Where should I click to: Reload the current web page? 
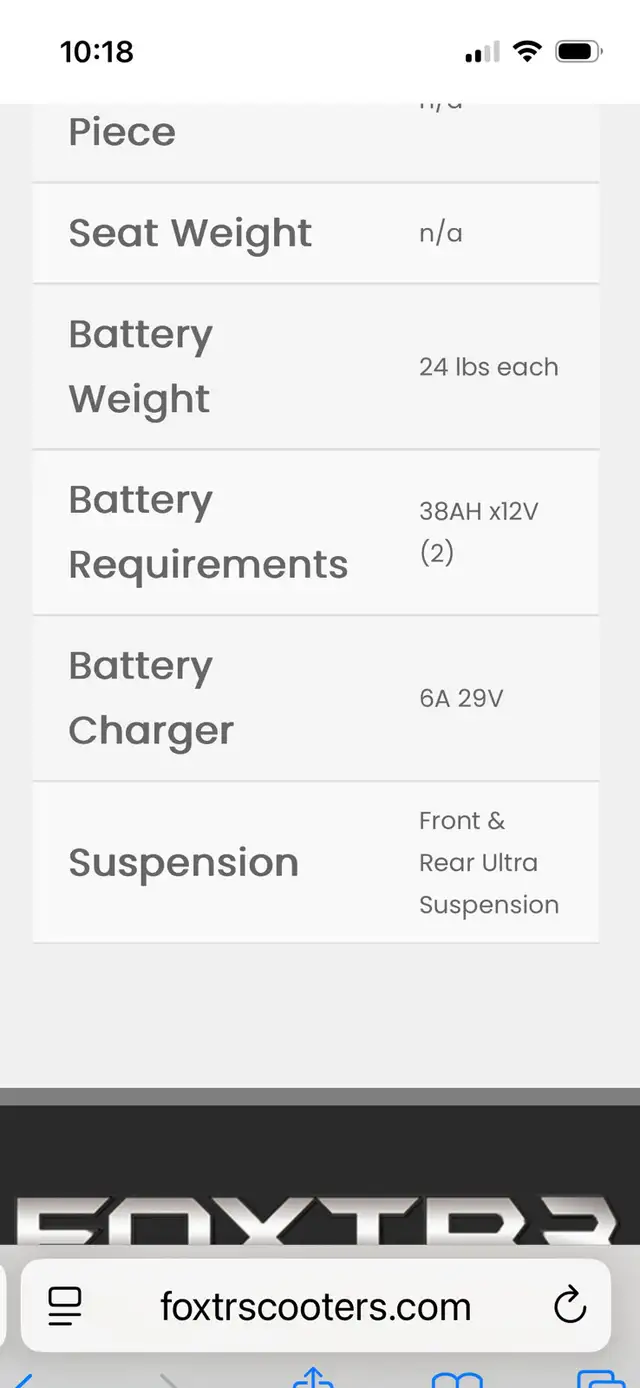coord(569,1306)
